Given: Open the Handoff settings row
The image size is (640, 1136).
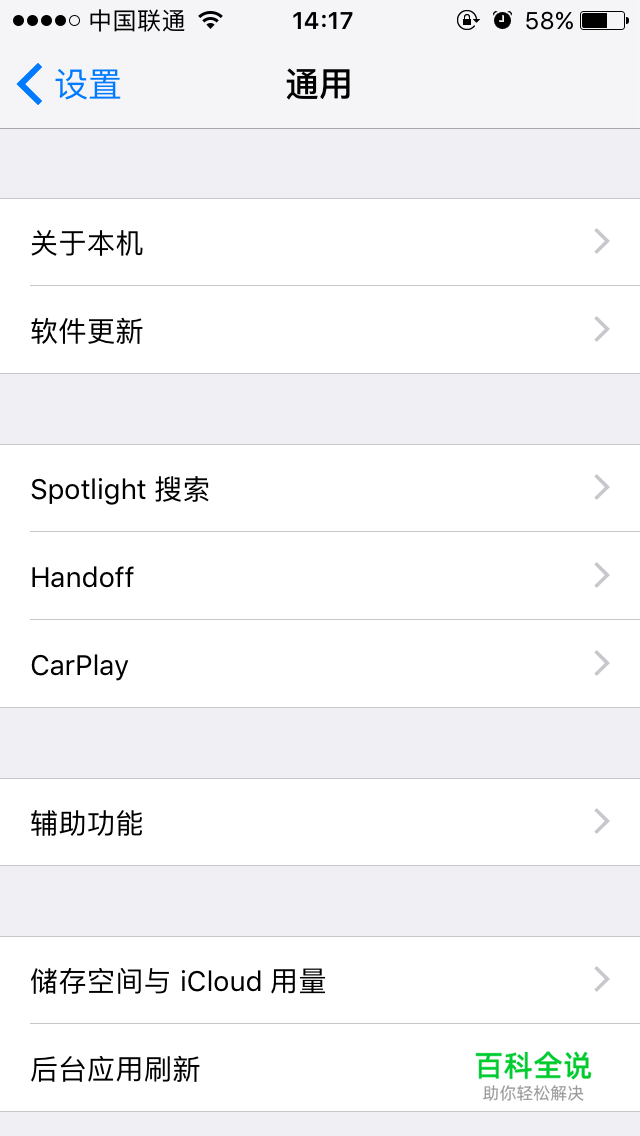Looking at the screenshot, I should tap(320, 576).
